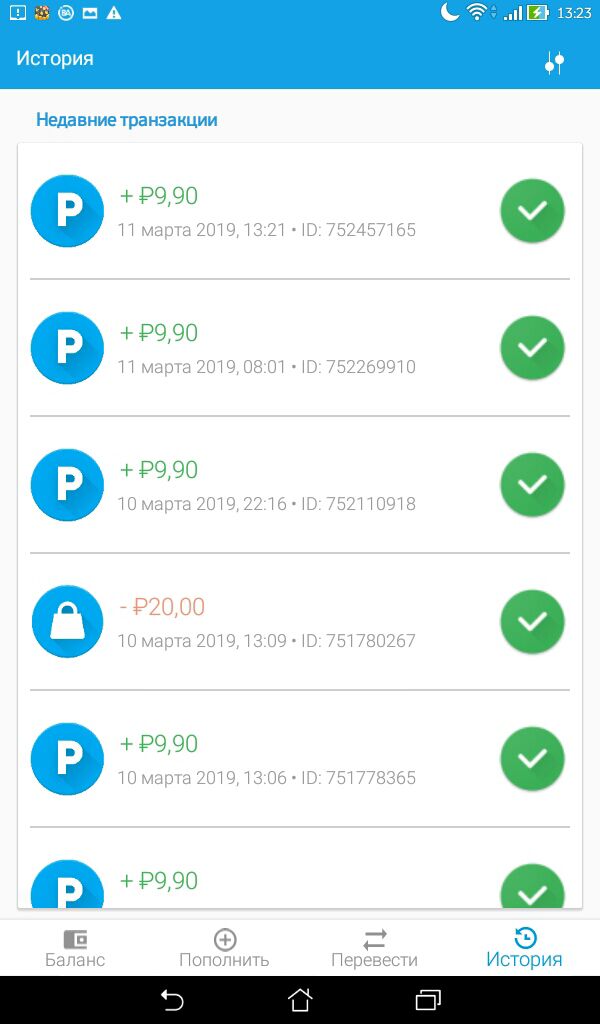Switch to the Баланс tab
The height and width of the screenshot is (1024, 600).
[x=75, y=949]
